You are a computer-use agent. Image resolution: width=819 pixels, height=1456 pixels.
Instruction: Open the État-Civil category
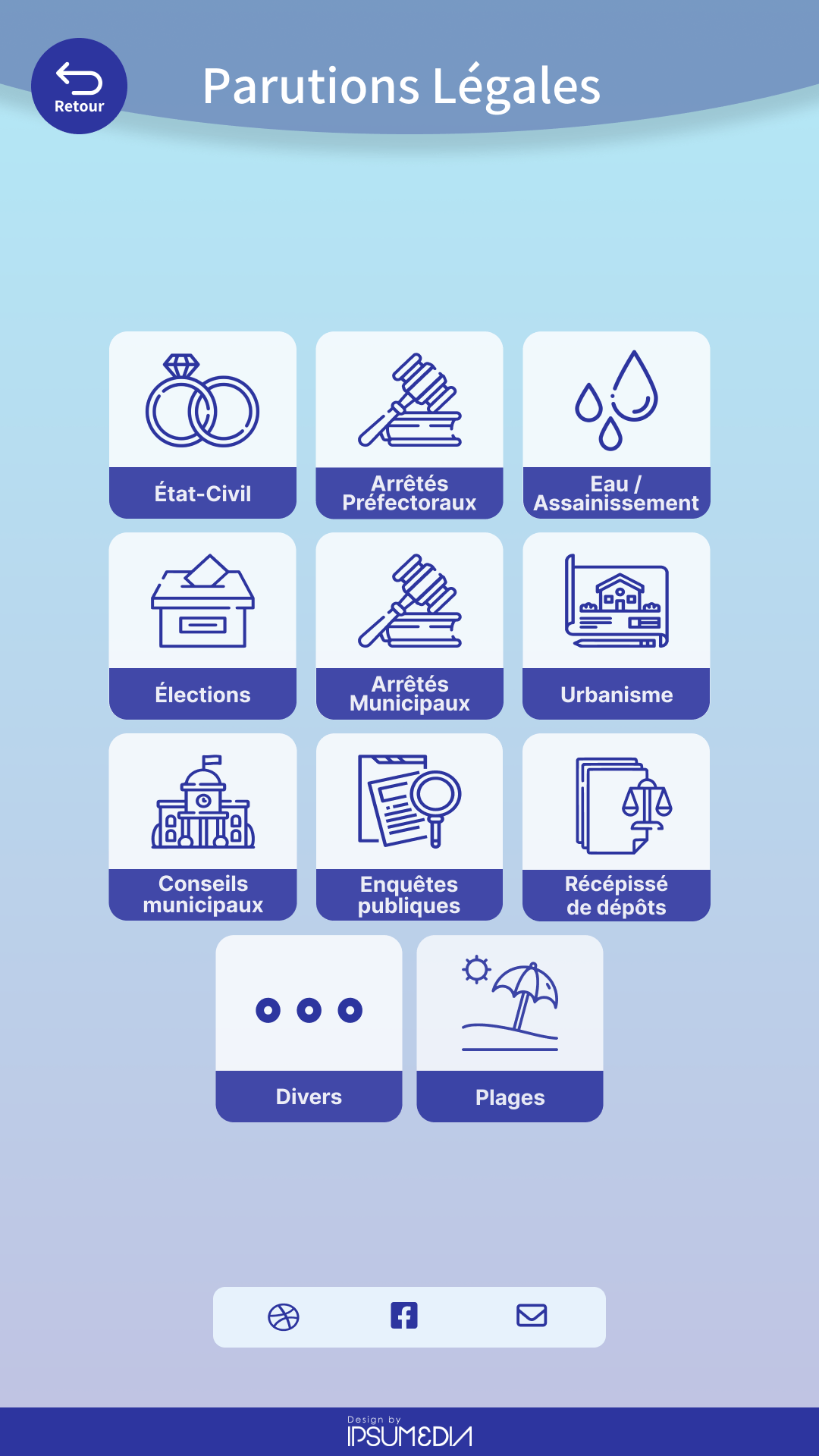[202, 425]
